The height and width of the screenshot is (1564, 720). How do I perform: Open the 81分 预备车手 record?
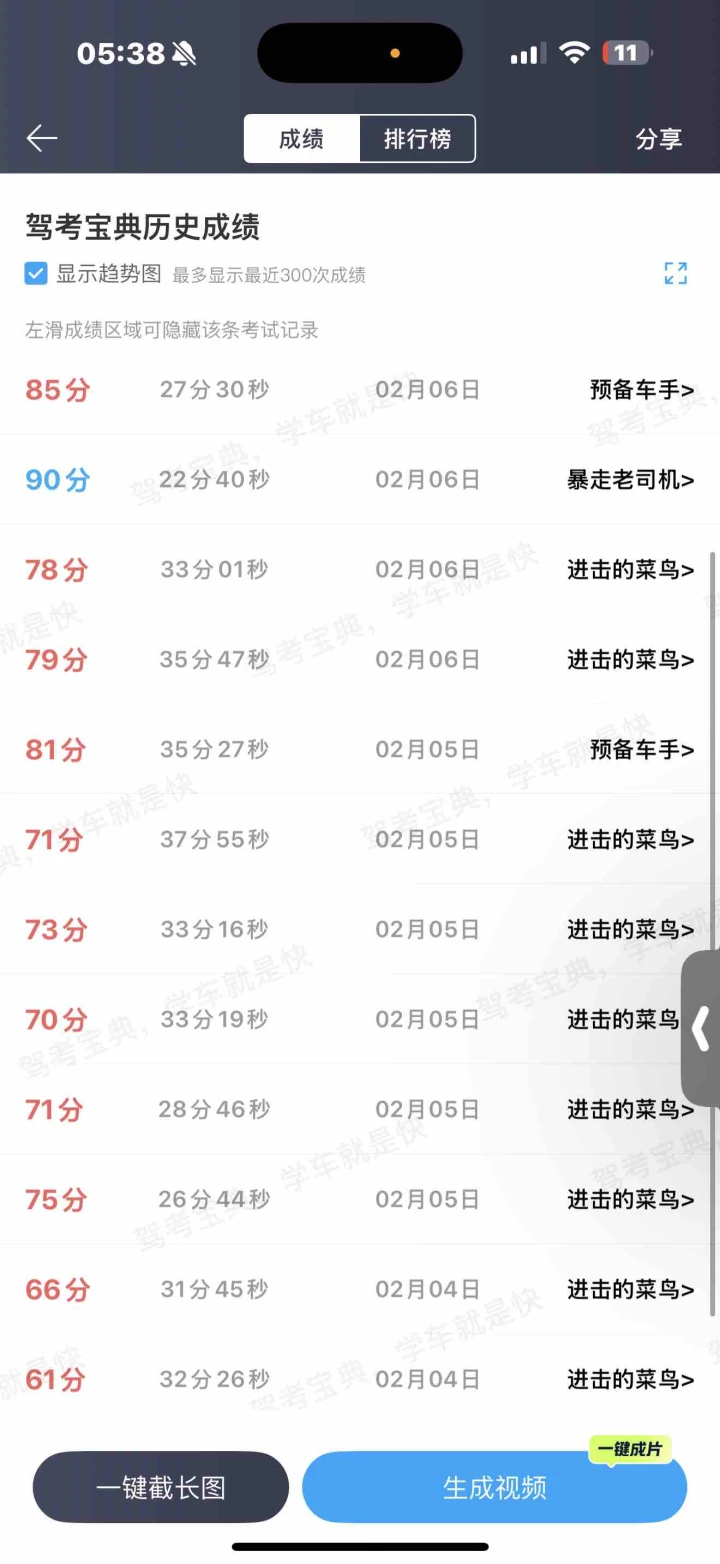[x=360, y=750]
